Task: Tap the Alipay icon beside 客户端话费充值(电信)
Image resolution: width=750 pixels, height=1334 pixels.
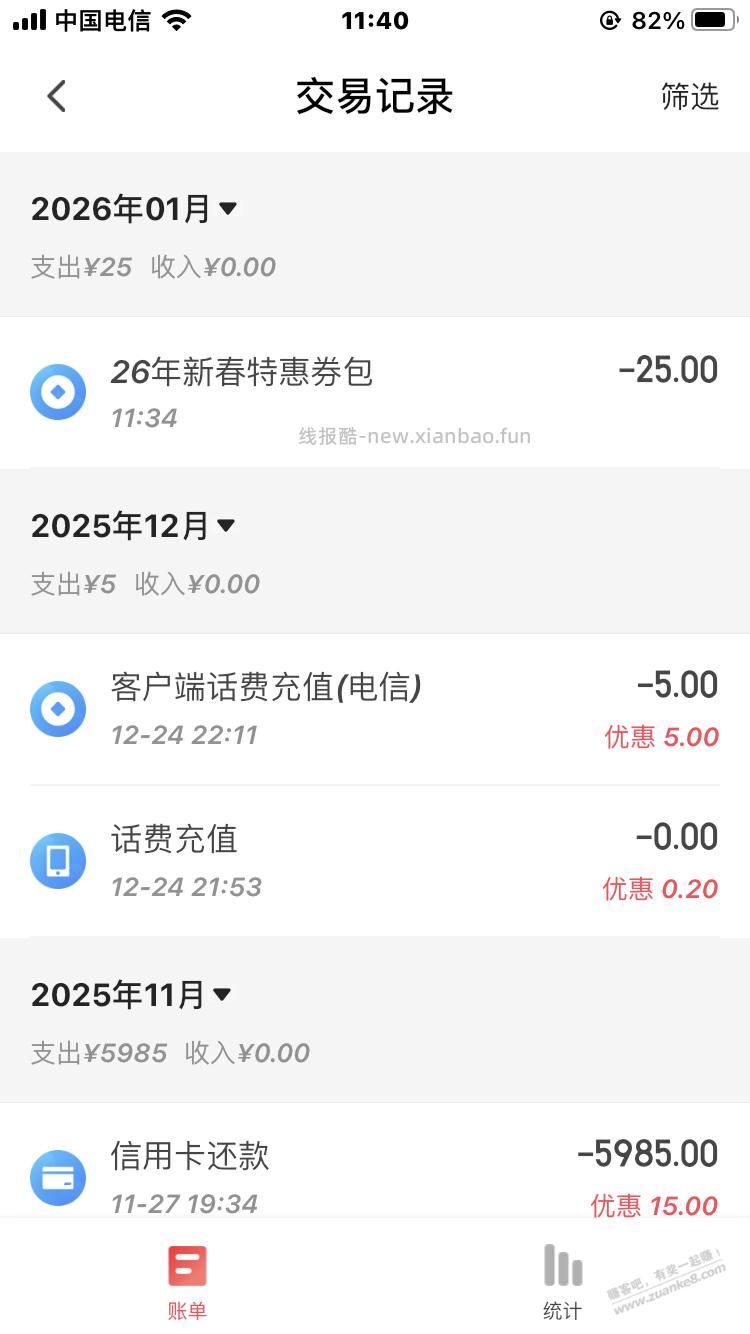Action: click(58, 709)
